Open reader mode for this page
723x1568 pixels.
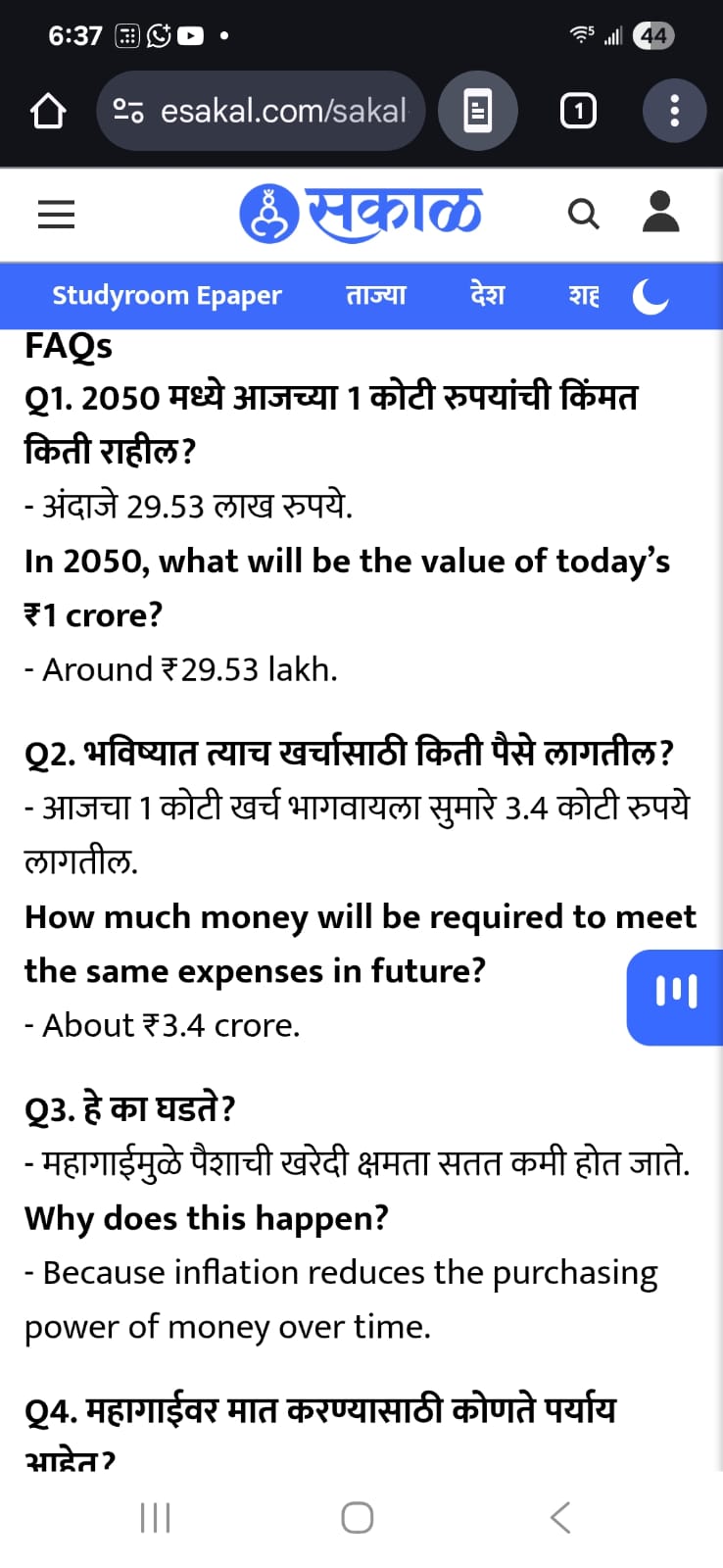click(477, 111)
